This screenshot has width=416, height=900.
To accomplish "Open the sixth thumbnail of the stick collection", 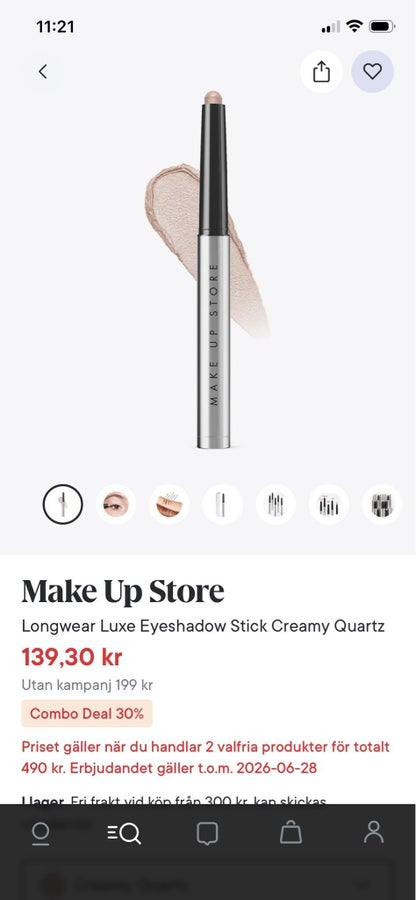I will pyautogui.click(x=329, y=505).
